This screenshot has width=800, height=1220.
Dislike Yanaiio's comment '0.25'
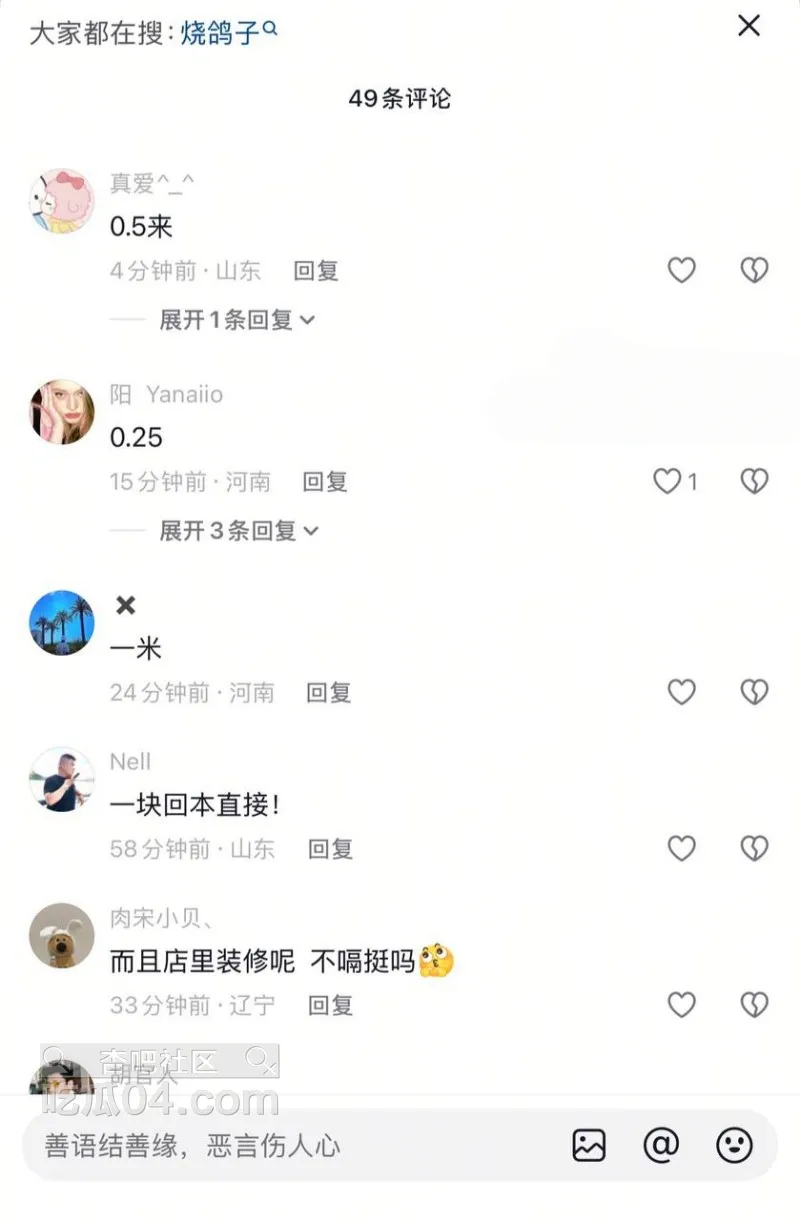[x=754, y=482]
